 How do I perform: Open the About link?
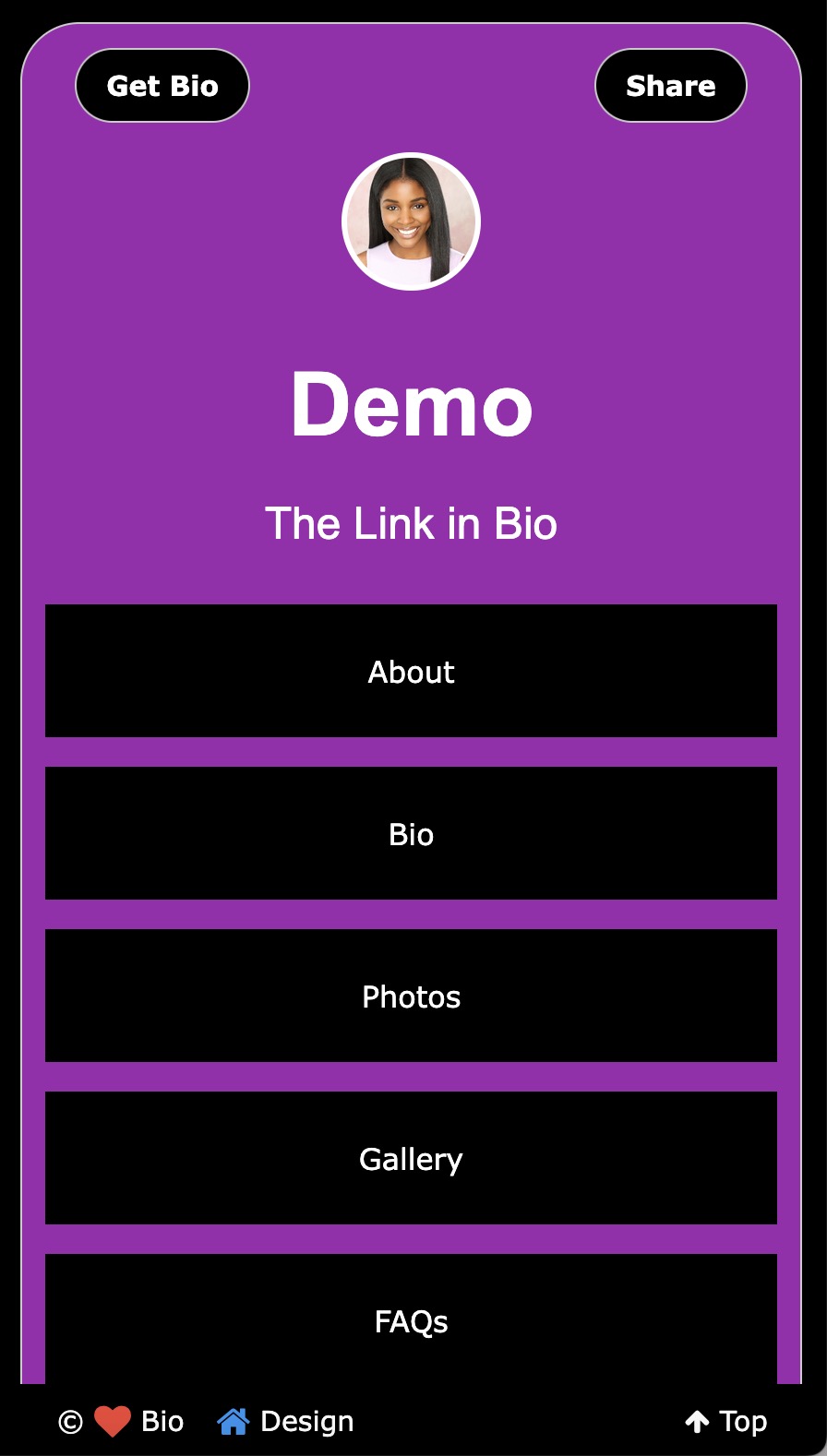tap(411, 672)
